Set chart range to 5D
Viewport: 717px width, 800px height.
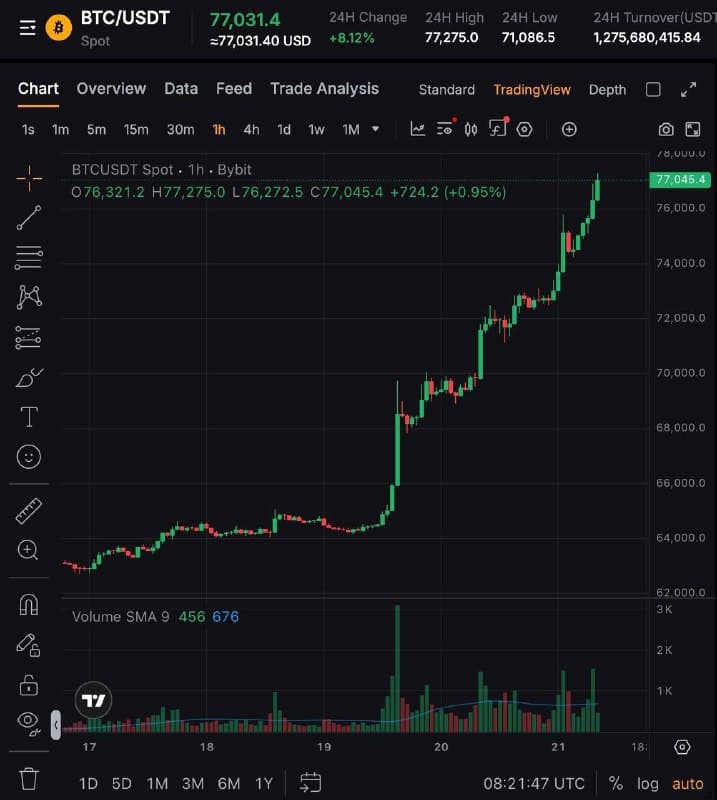(x=121, y=783)
